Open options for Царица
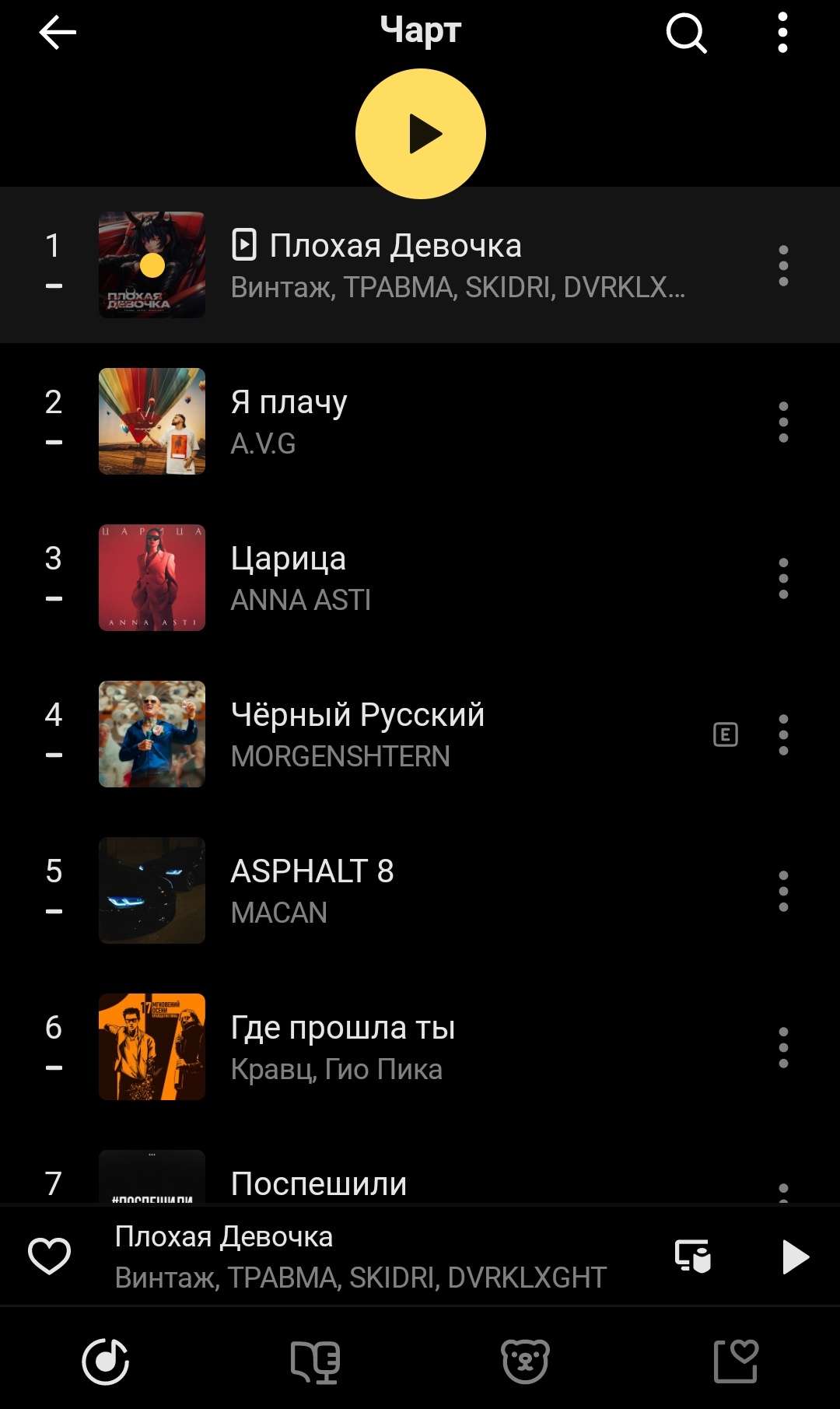This screenshot has height=1409, width=840. point(783,578)
